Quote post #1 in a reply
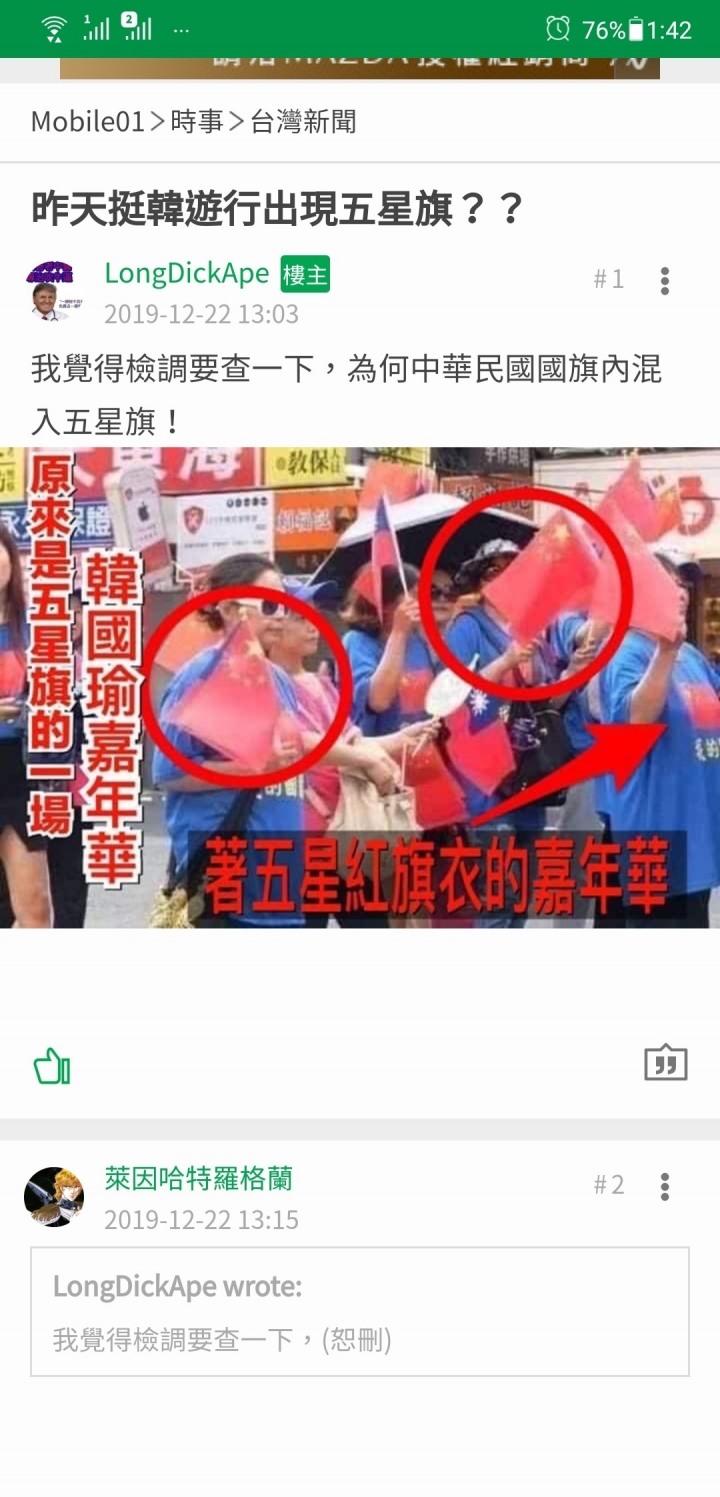This screenshot has width=720, height=1497. pyautogui.click(x=665, y=1063)
